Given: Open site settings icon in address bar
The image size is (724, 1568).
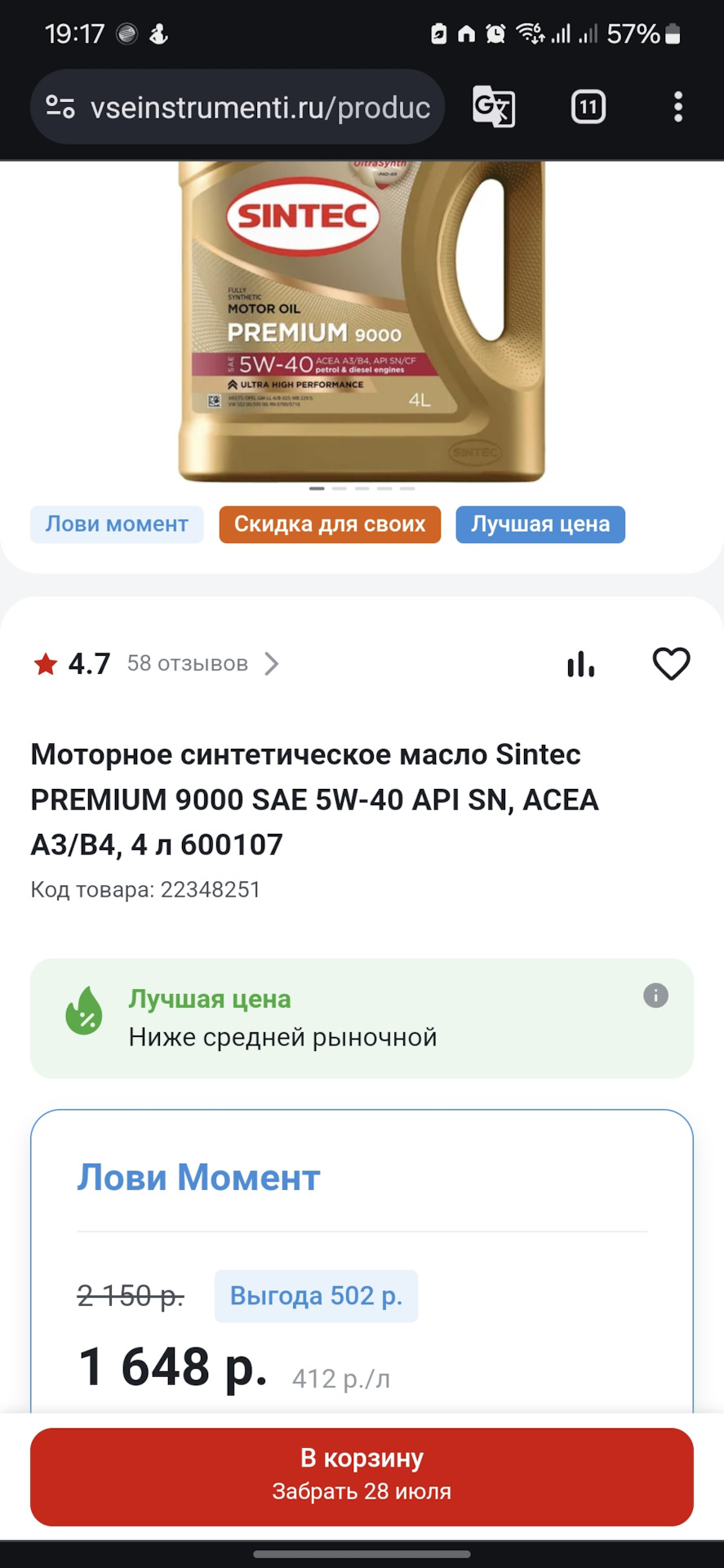Looking at the screenshot, I should [60, 107].
